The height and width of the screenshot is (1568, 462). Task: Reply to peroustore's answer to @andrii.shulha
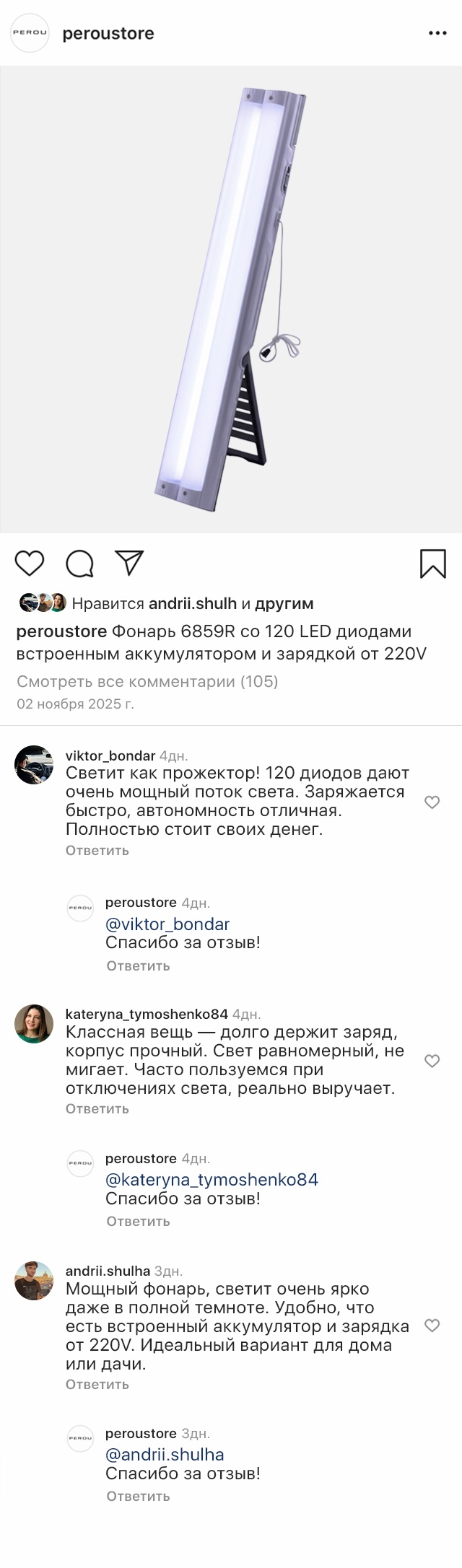tap(138, 1497)
